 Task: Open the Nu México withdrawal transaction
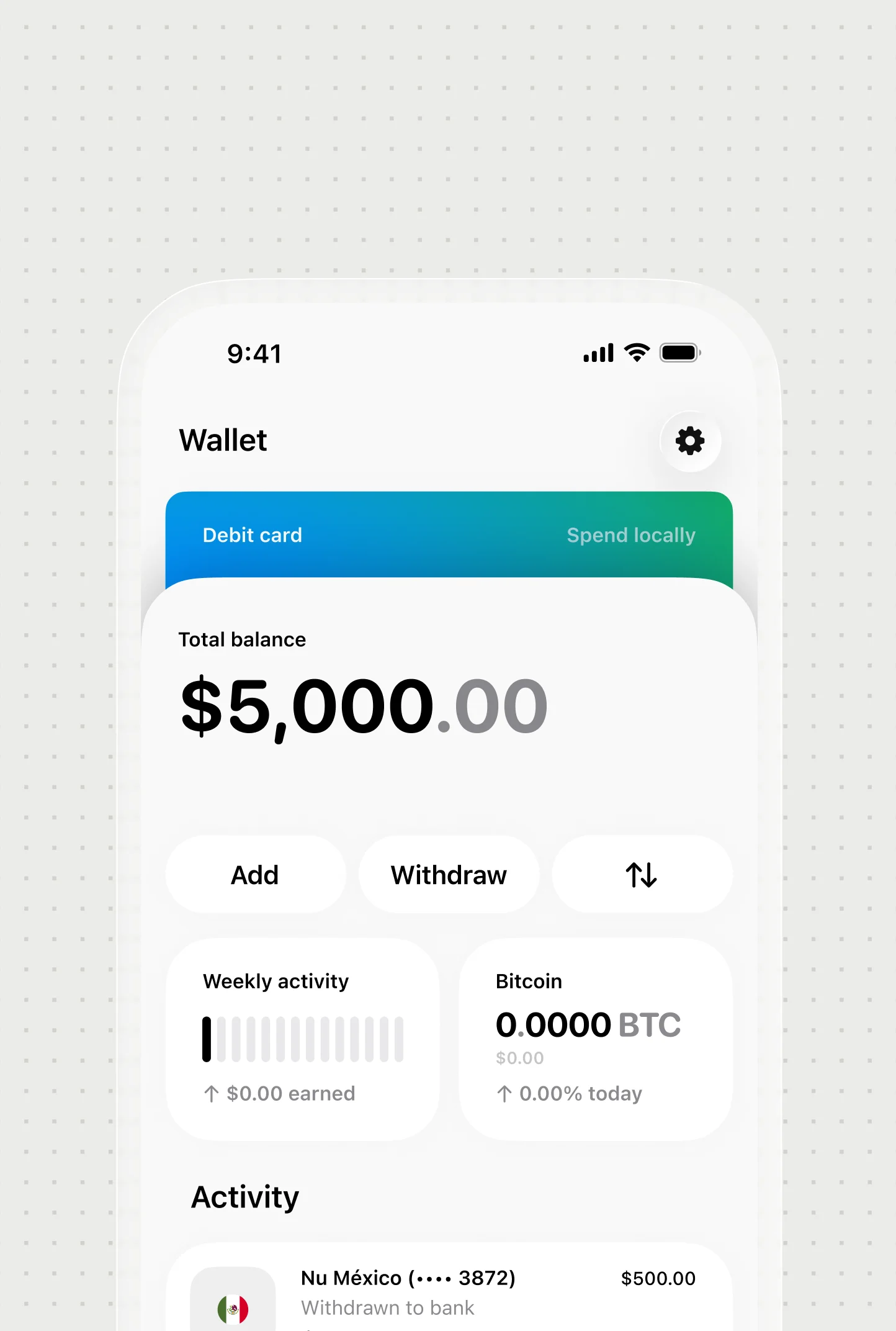[x=449, y=1291]
